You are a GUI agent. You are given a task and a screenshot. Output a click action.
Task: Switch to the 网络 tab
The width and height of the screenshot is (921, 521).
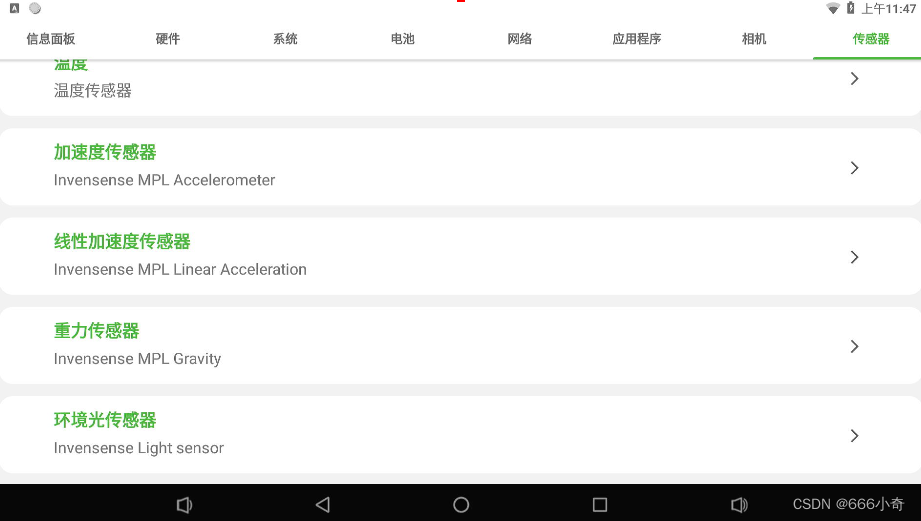pyautogui.click(x=519, y=39)
